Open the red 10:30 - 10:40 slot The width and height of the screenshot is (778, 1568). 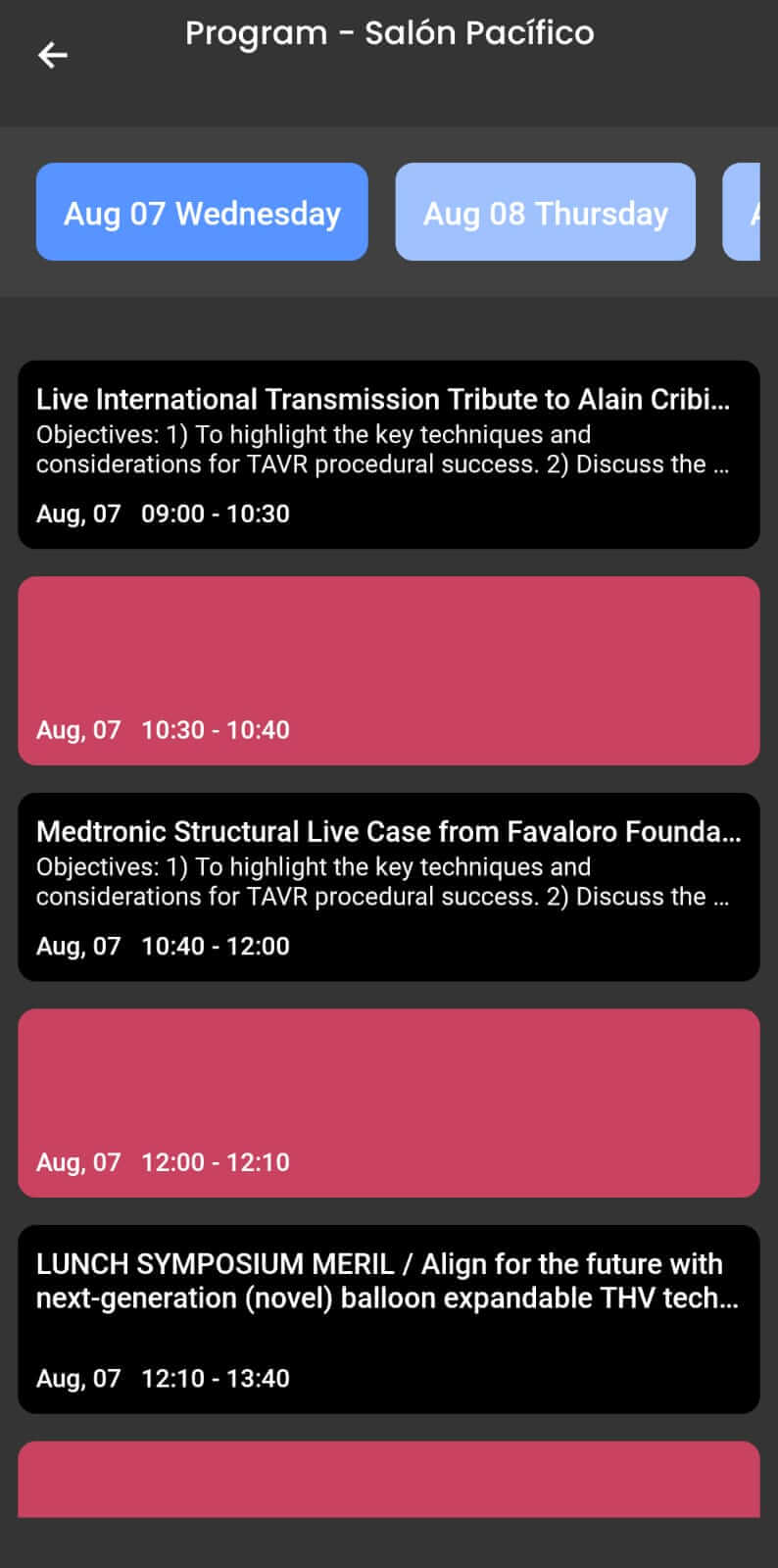389,670
